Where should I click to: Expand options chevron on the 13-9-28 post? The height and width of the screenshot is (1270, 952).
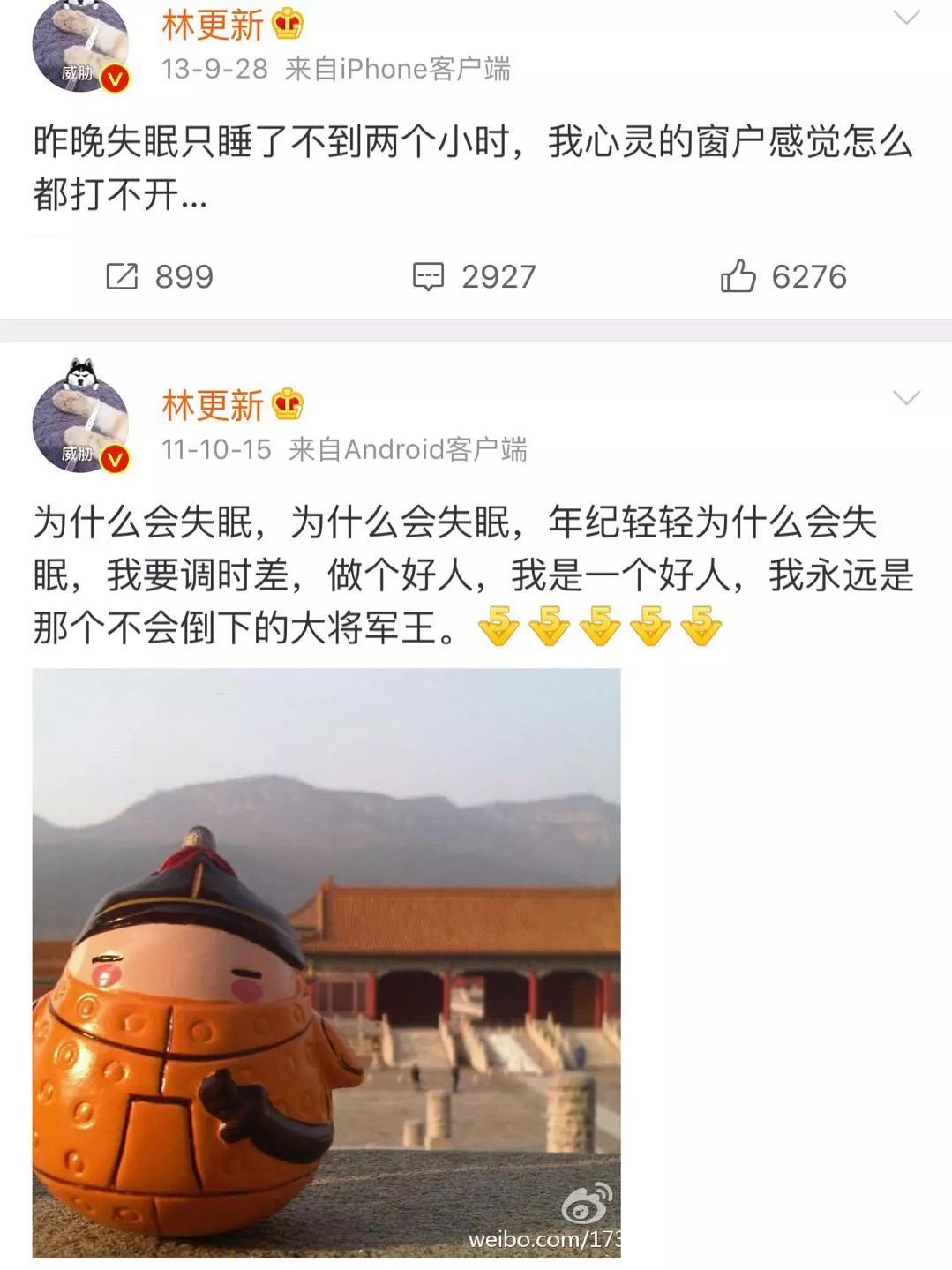tap(906, 18)
